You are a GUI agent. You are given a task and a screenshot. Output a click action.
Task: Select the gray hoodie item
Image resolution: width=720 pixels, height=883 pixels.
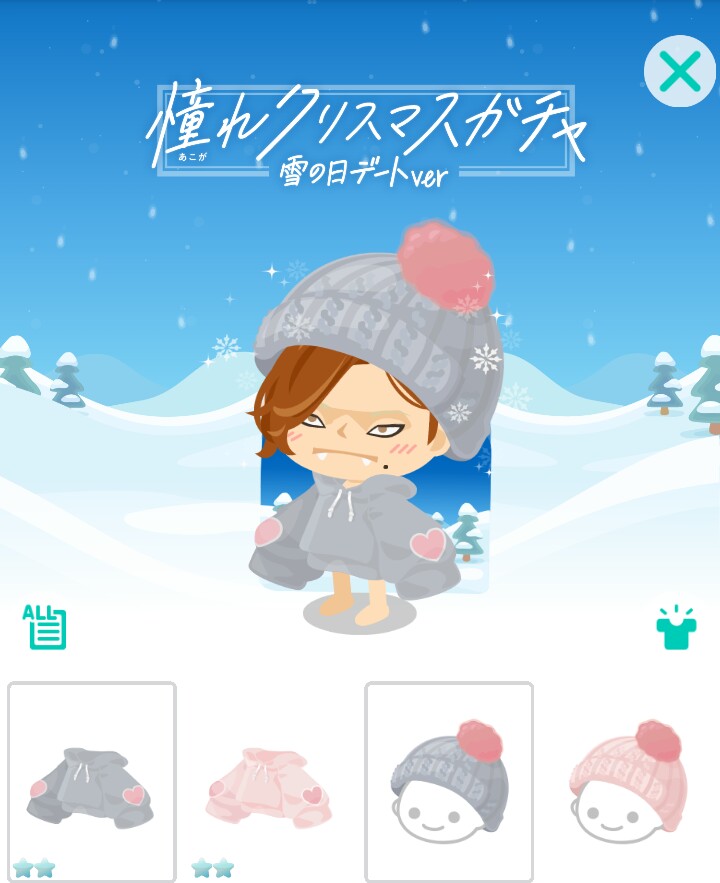click(x=92, y=781)
